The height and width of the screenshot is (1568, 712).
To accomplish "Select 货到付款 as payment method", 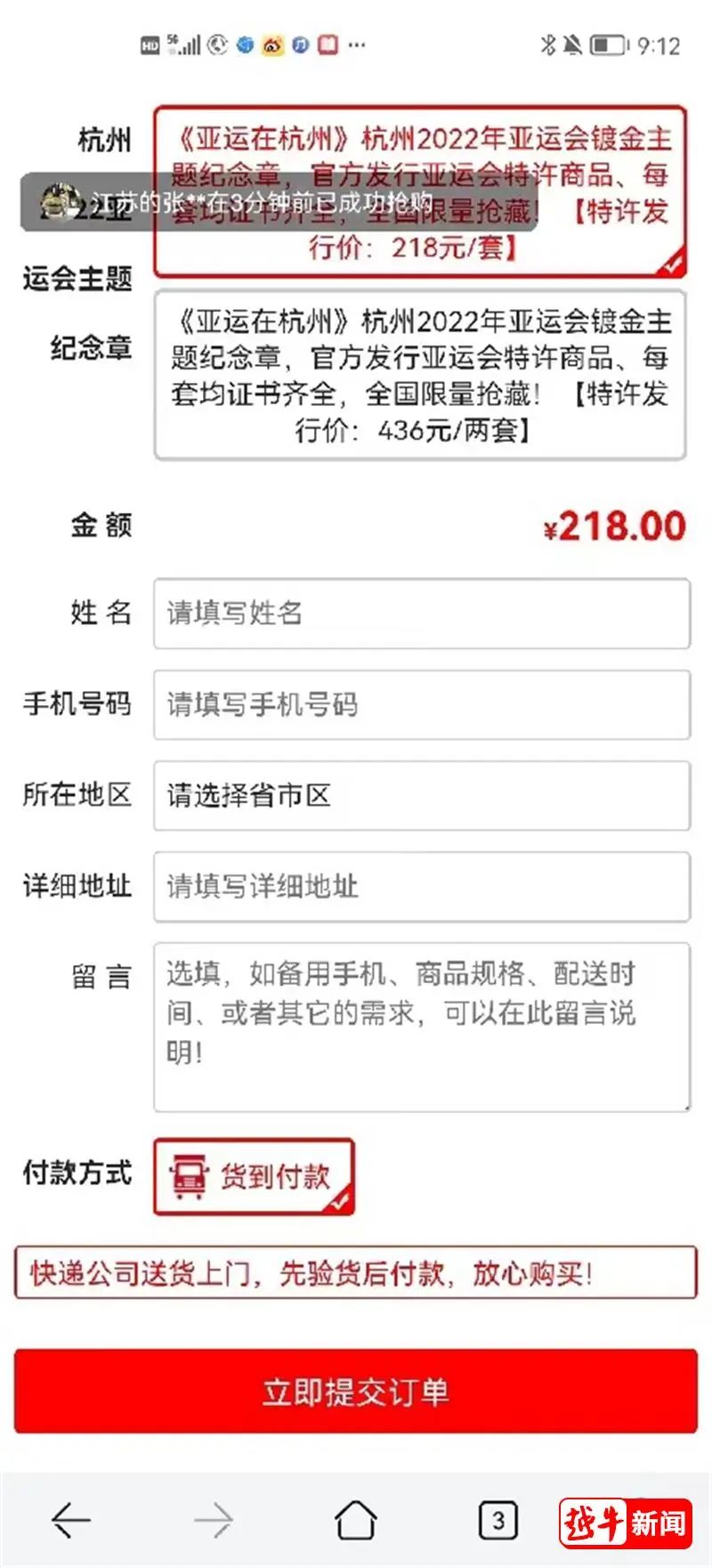I will (x=254, y=1177).
